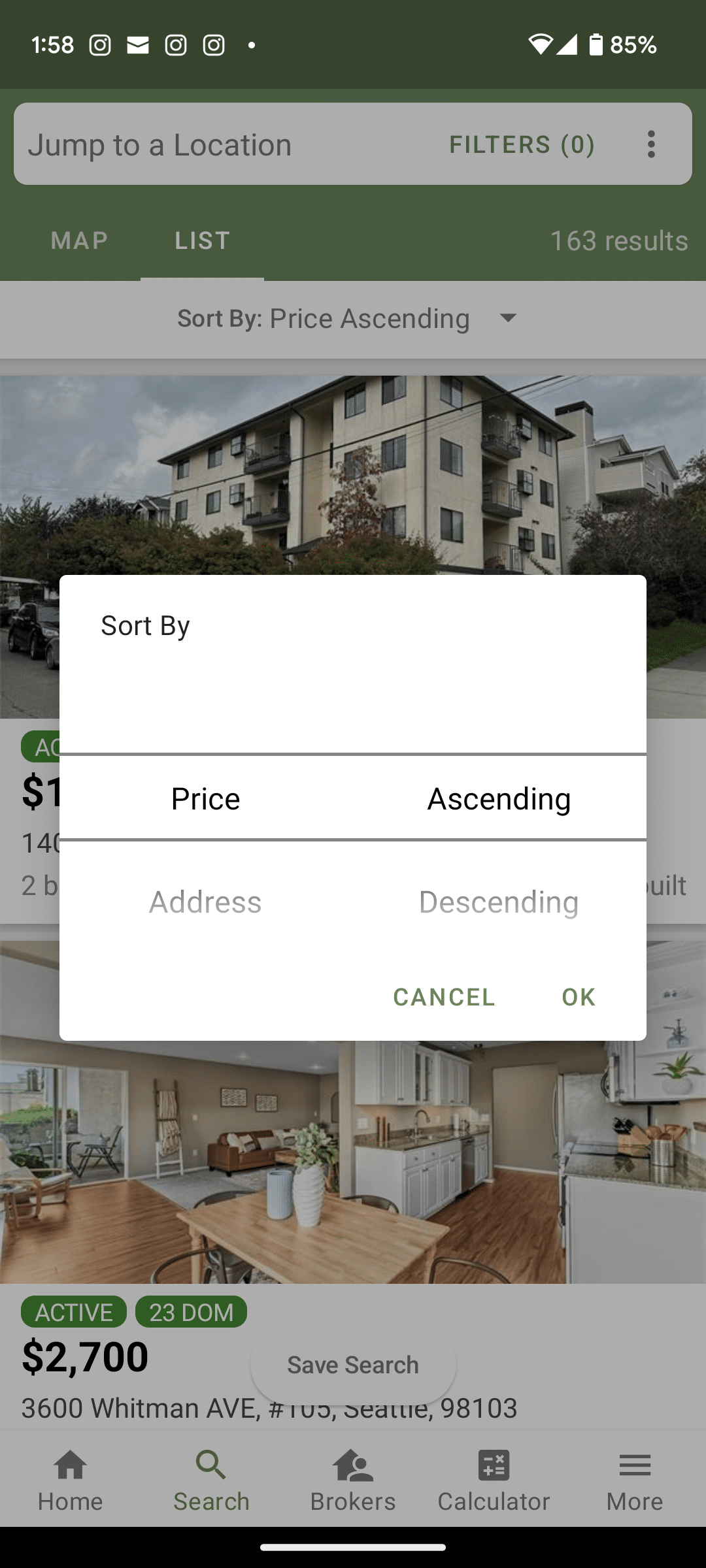Switch to the LIST tab

[201, 240]
